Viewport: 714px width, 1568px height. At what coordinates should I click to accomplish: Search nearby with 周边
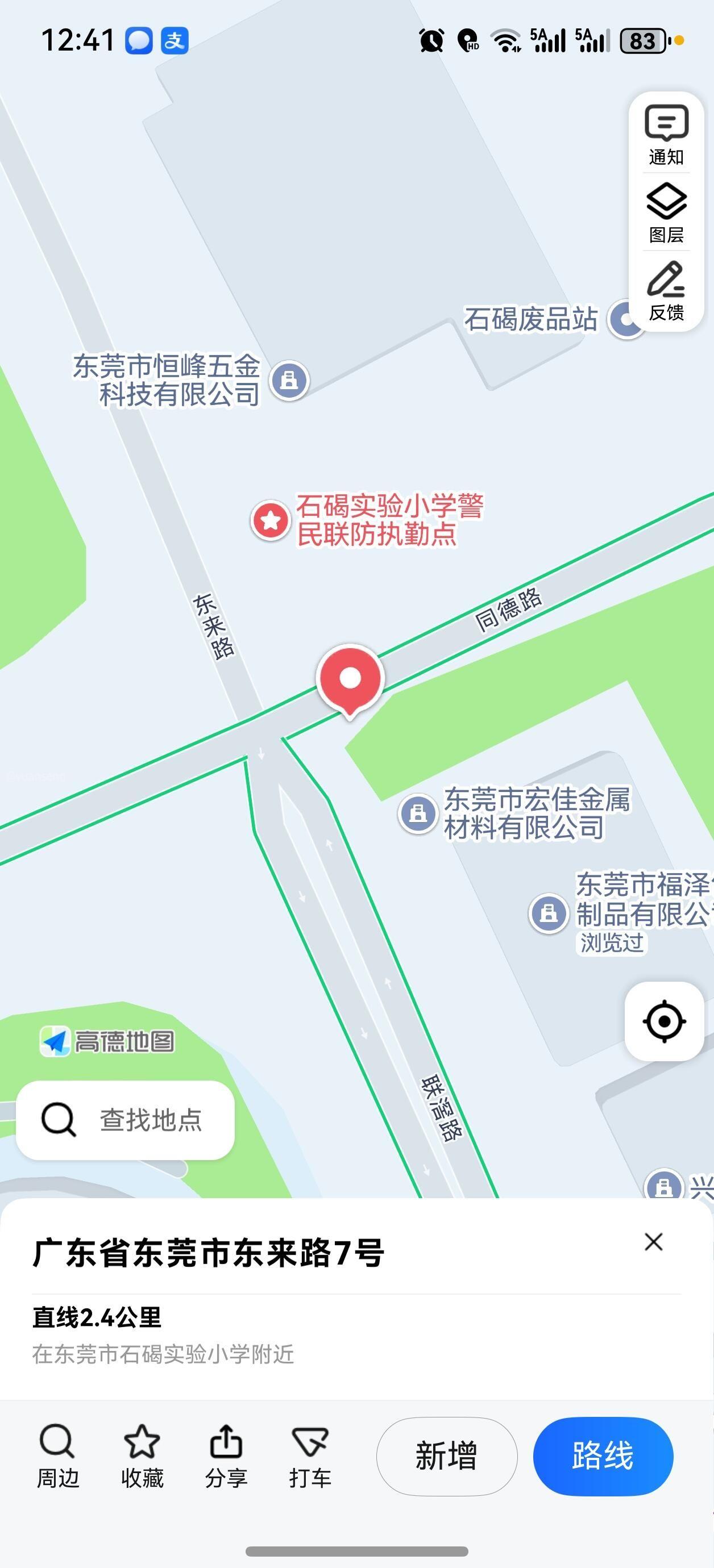tap(58, 1456)
